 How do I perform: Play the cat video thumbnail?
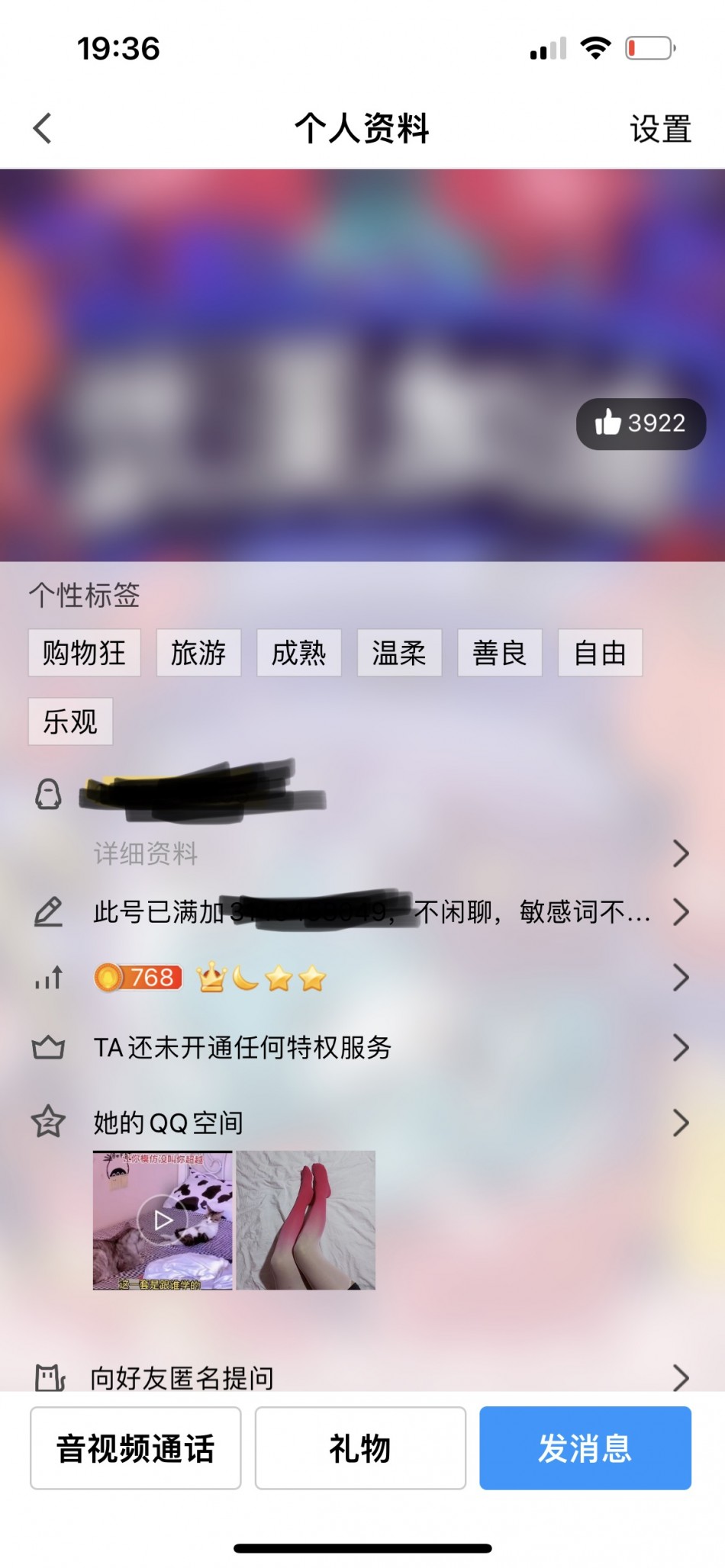163,1219
